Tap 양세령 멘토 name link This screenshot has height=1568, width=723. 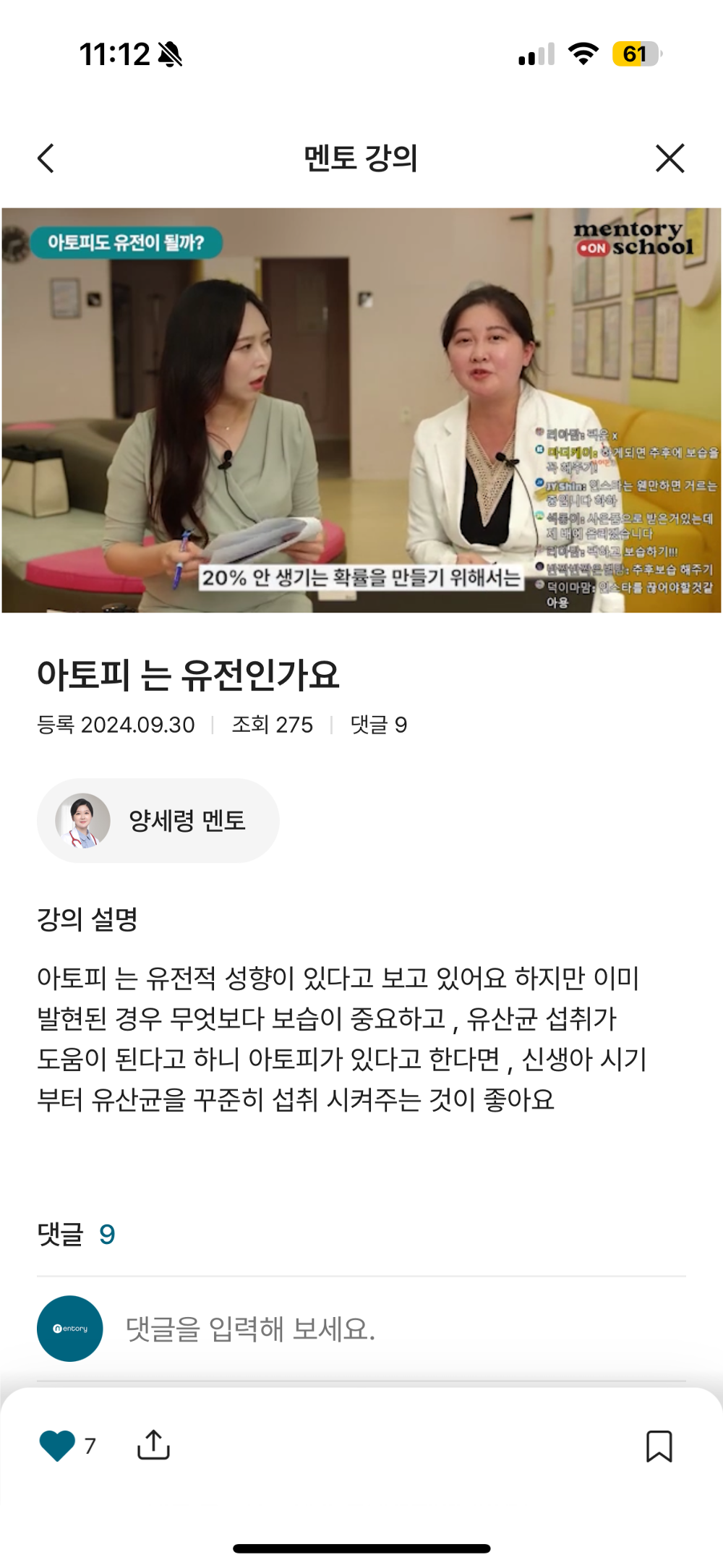point(185,820)
